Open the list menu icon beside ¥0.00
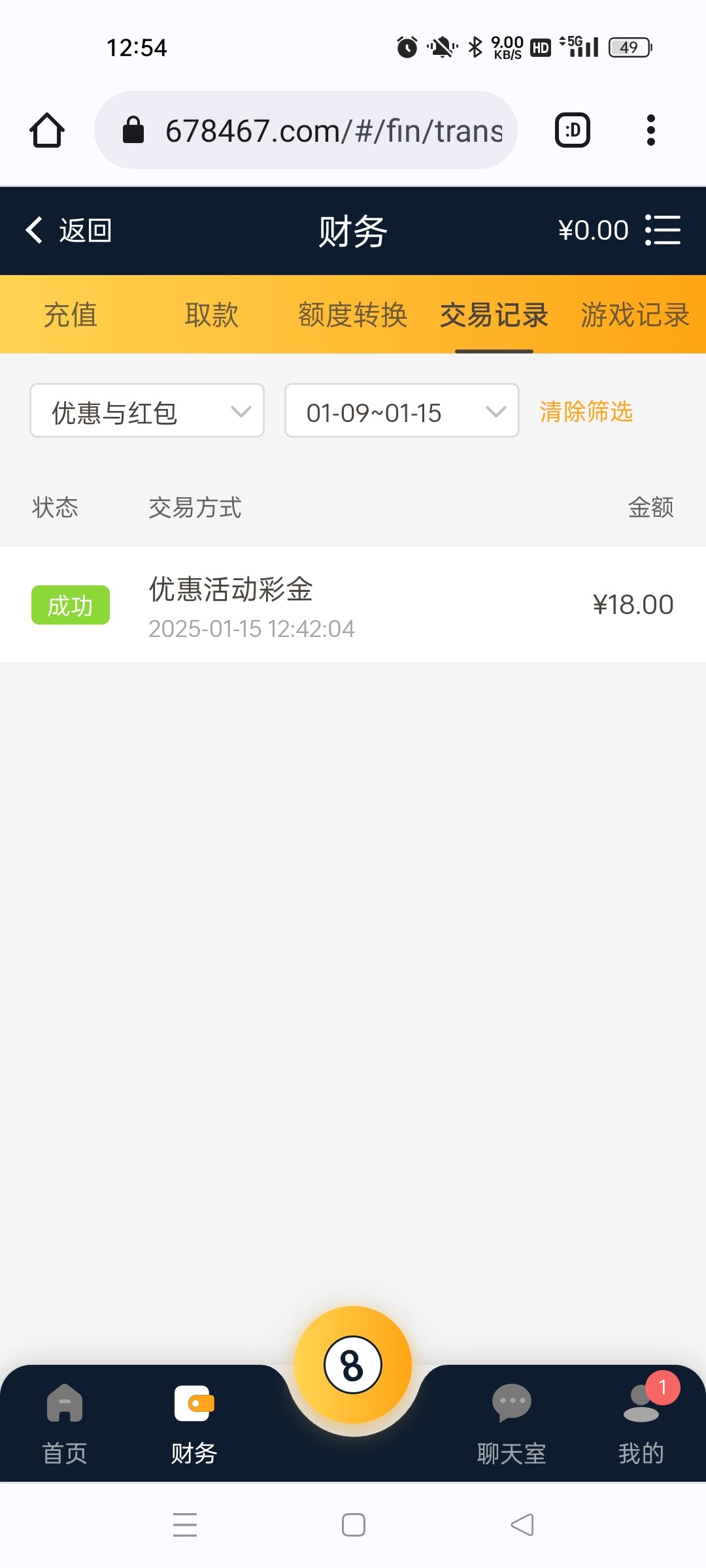The image size is (706, 1568). 663,230
